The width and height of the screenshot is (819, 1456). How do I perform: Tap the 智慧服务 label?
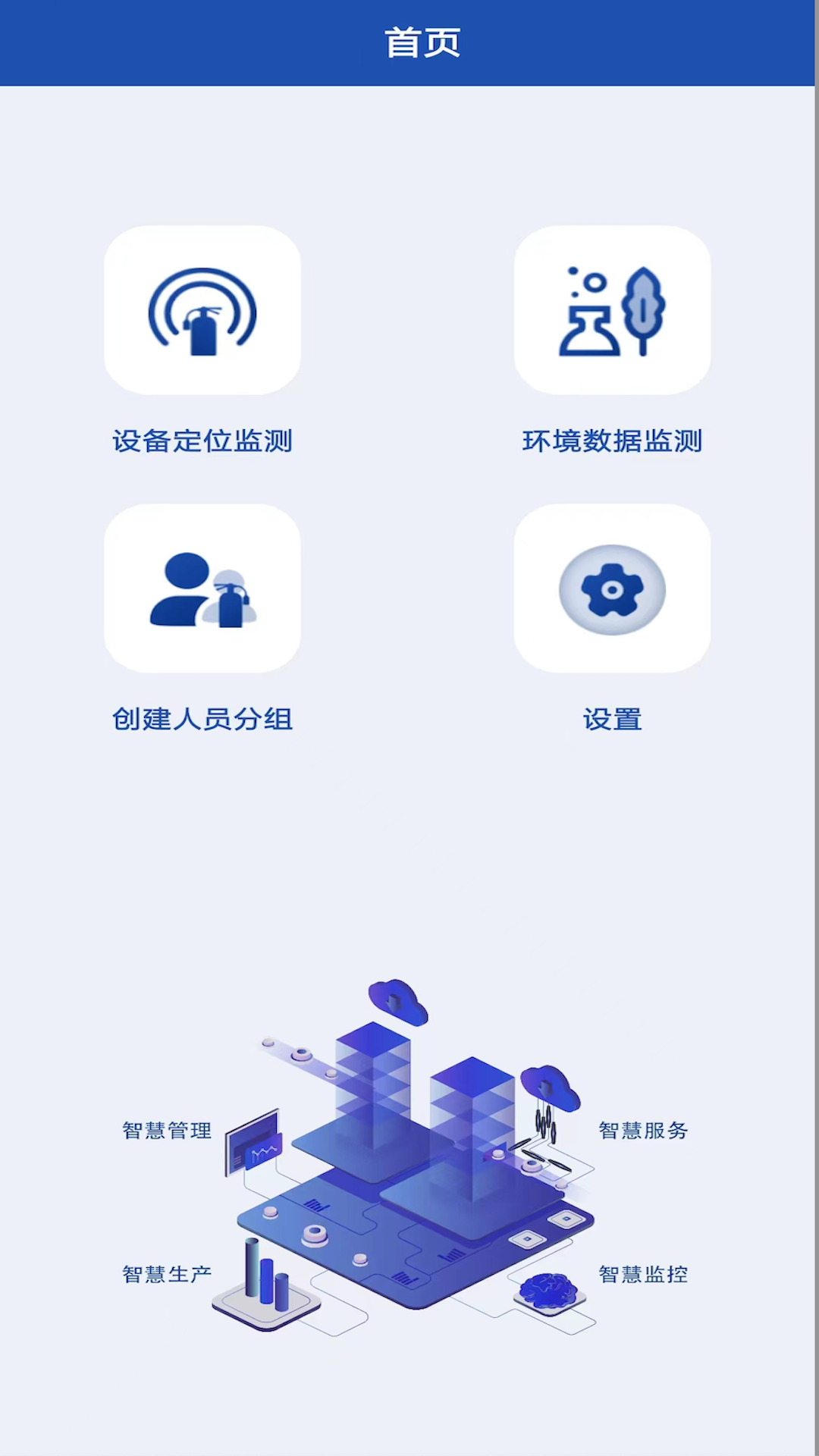click(644, 1131)
